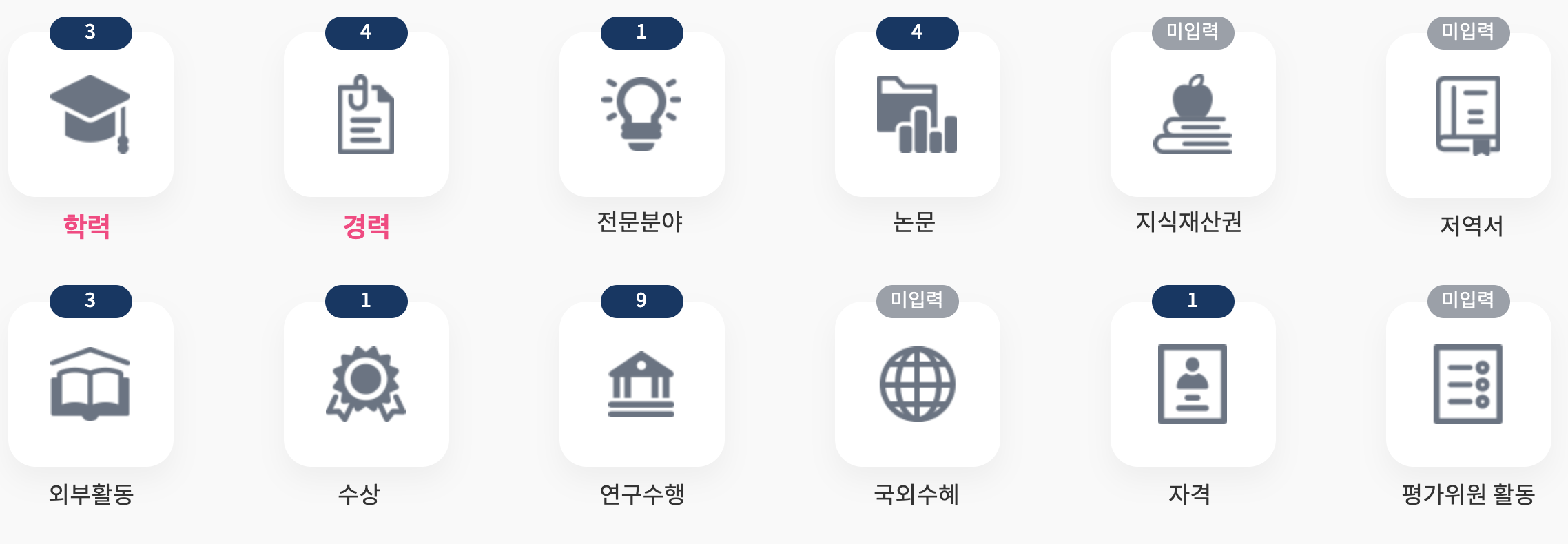1568x544 pixels.
Task: Select the 수상 awards tile
Action: pyautogui.click(x=366, y=384)
